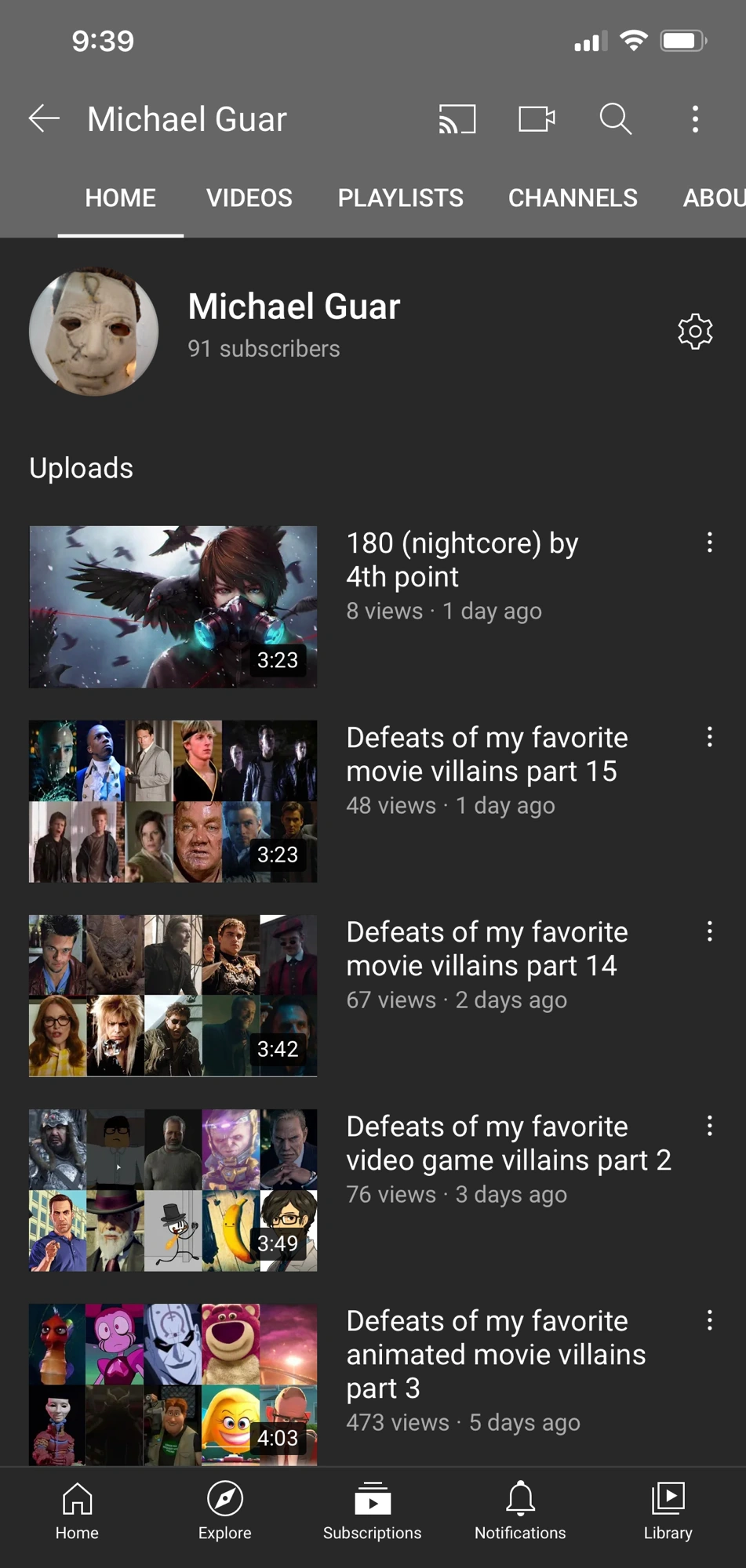Image resolution: width=746 pixels, height=1568 pixels.
Task: Open the Cast to TV icon
Action: [457, 119]
